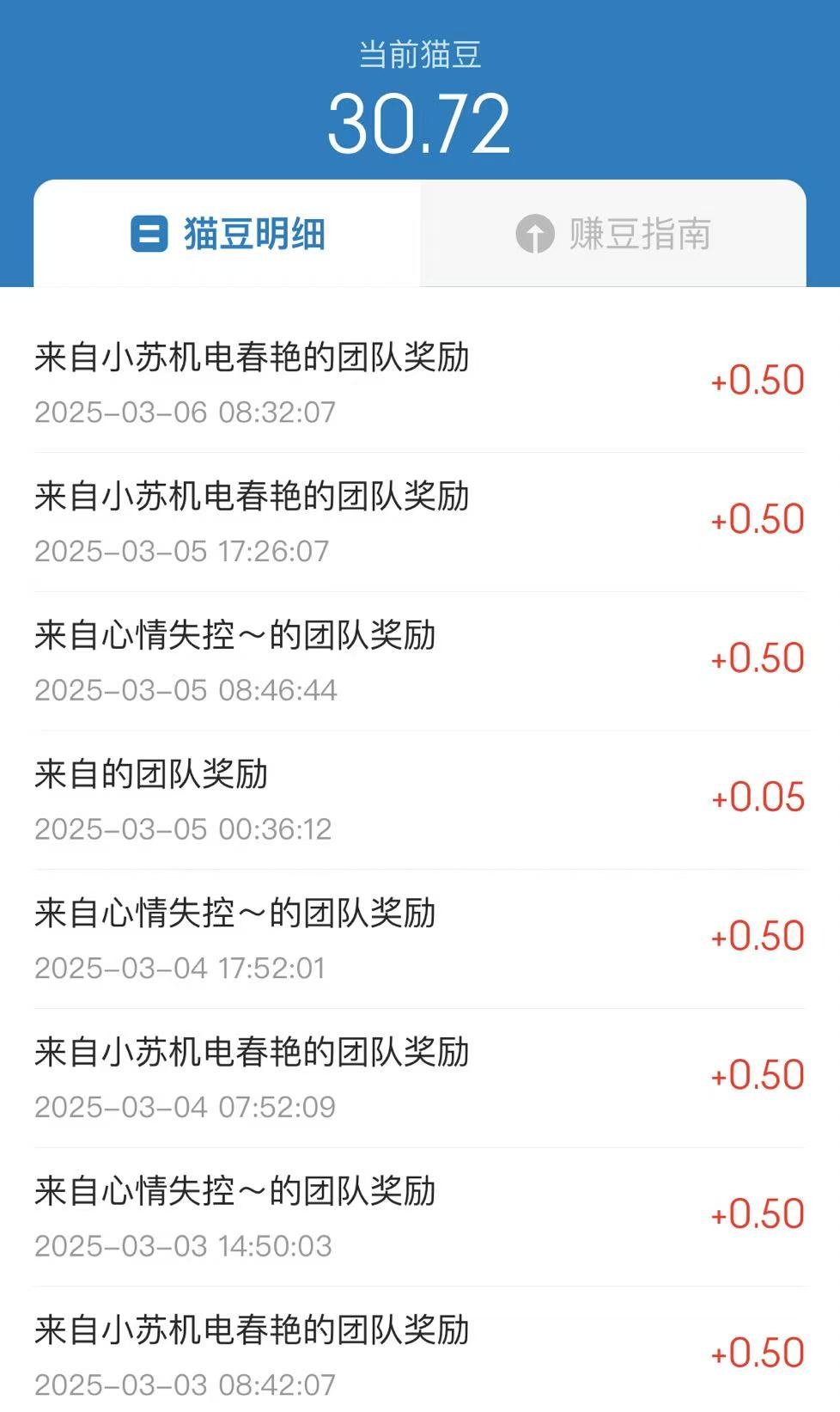This screenshot has width=840, height=1412.
Task: Select the 心情失控～ reward dated 2025-03-04
Action: click(236, 914)
